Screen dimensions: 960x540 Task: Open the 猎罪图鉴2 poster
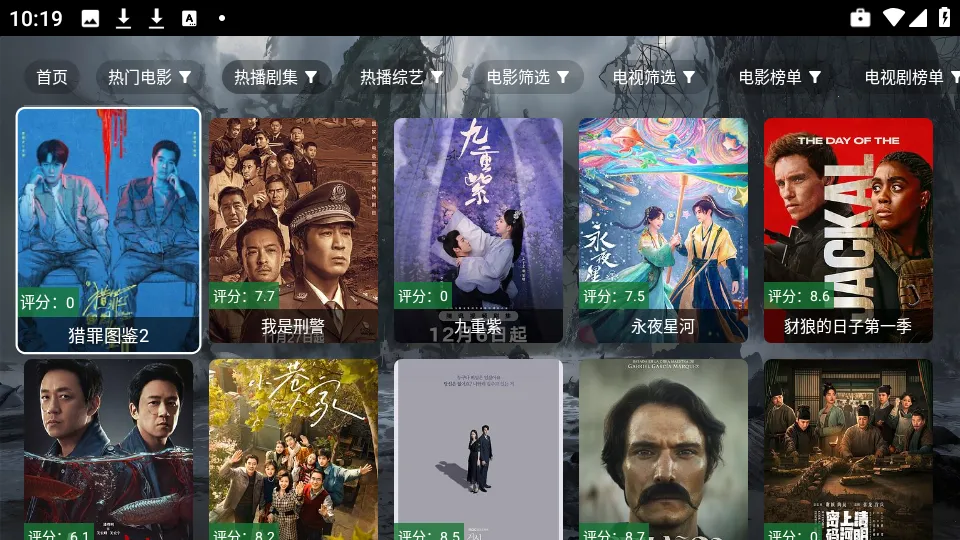(x=108, y=230)
